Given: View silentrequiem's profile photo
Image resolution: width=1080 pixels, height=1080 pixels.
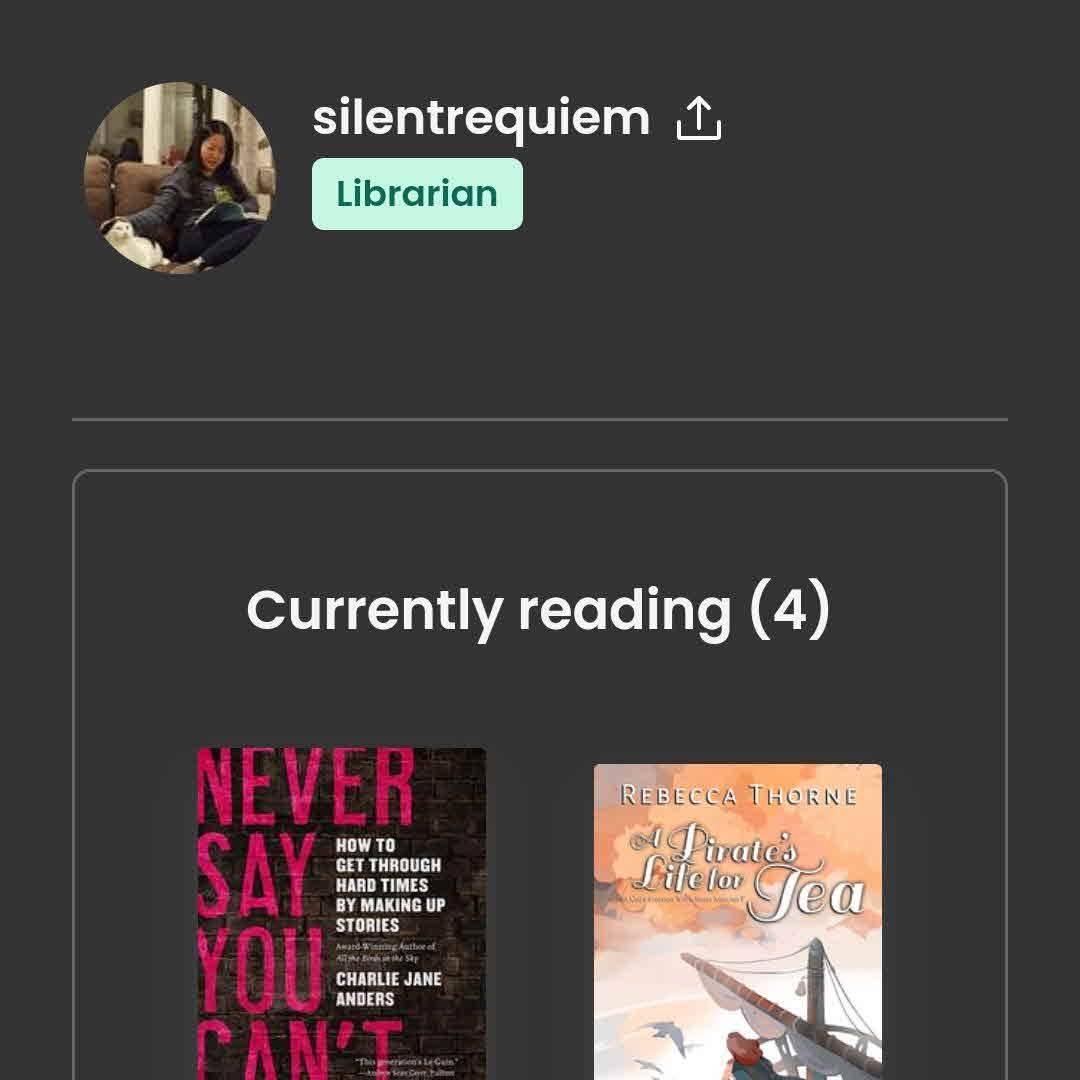Looking at the screenshot, I should pos(179,178).
